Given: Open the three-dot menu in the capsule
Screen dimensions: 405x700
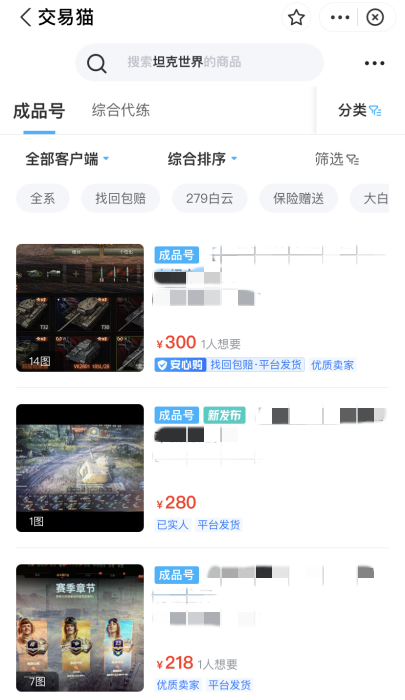Looking at the screenshot, I should [340, 17].
